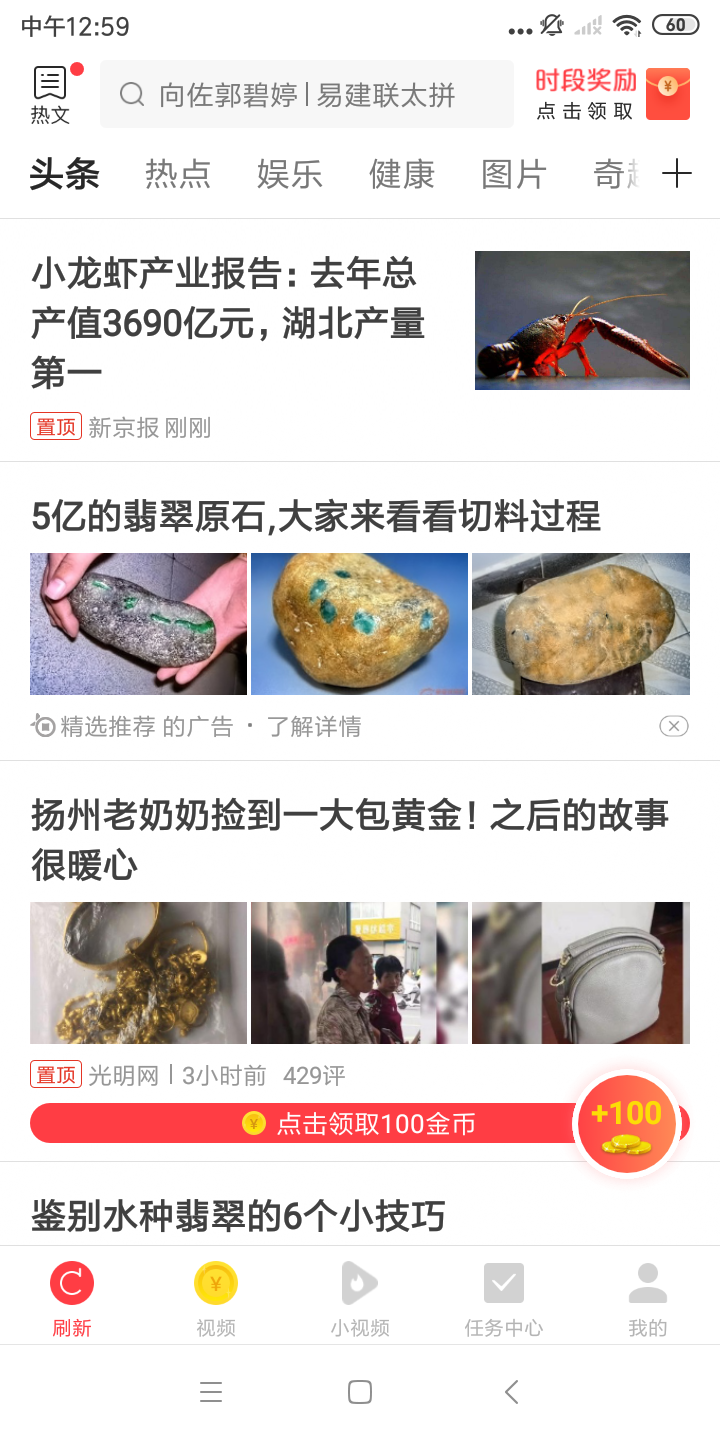Image resolution: width=720 pixels, height=1440 pixels.
Task: Open the 图片 channel tab
Action: 514,174
